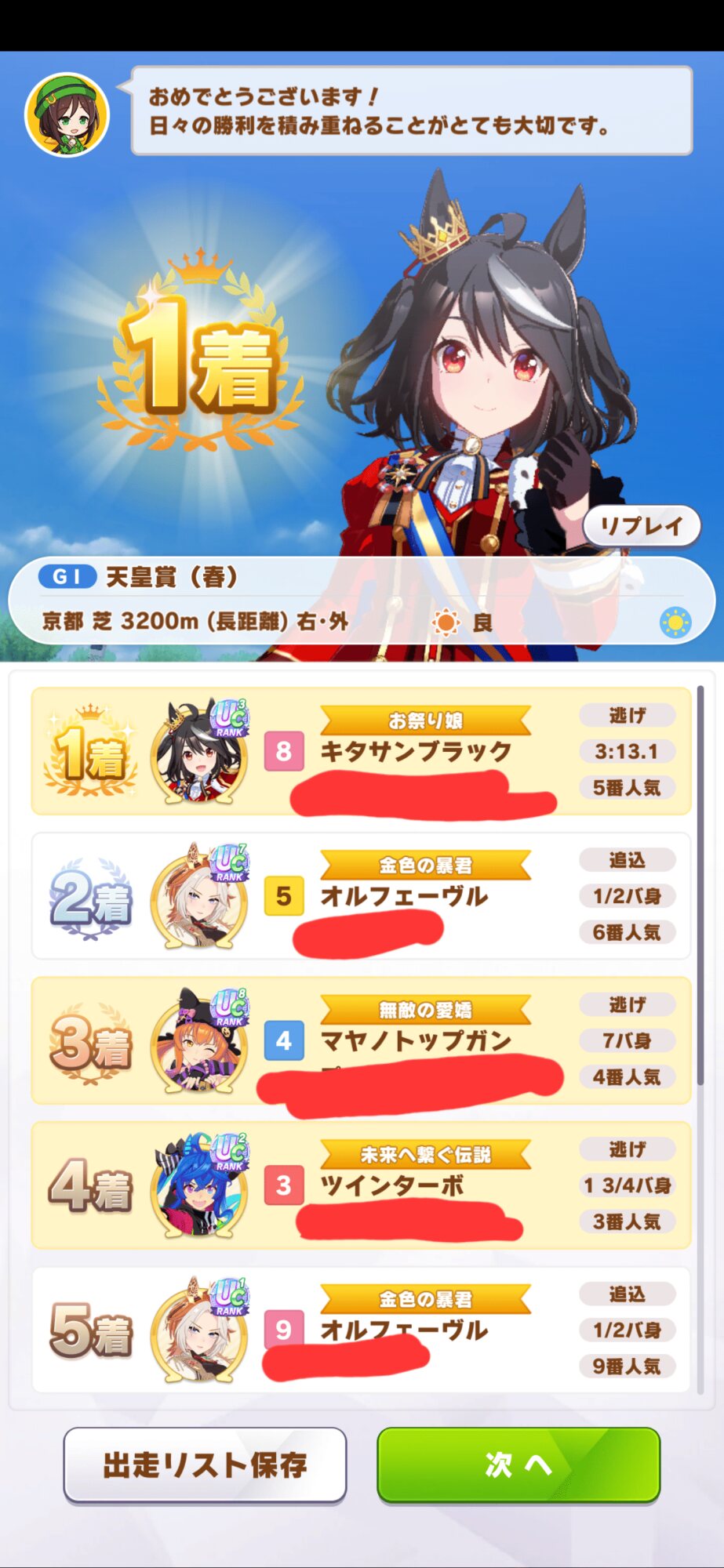Proceed with the green 次へ button

tap(518, 1465)
